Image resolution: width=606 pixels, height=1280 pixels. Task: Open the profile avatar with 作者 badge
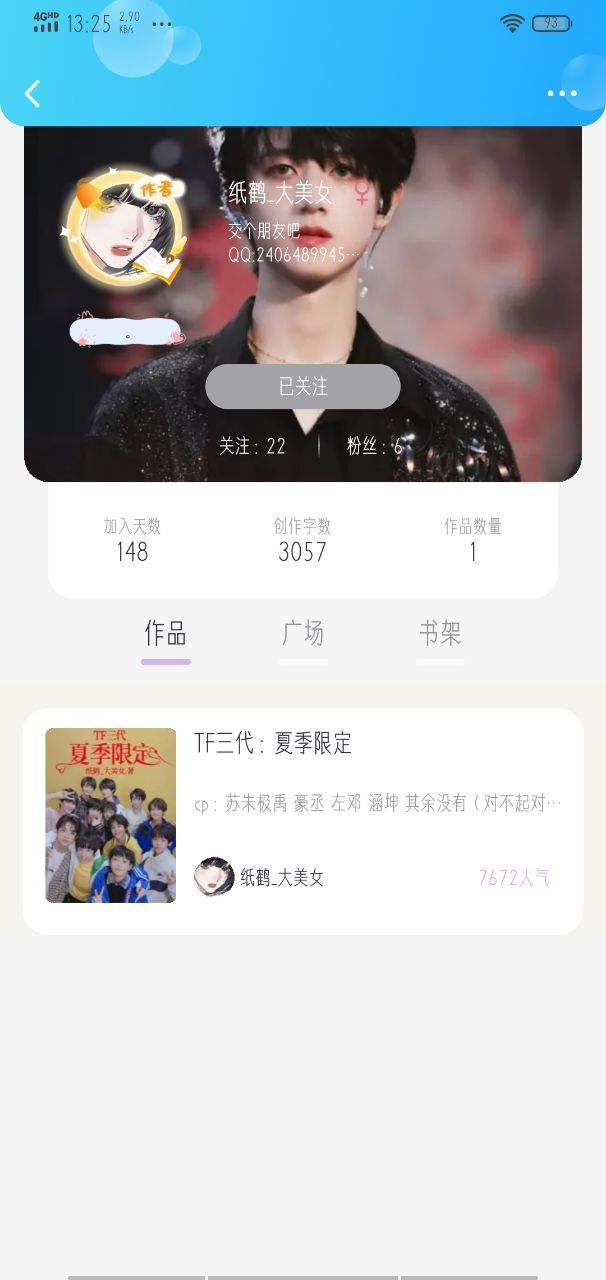[x=125, y=227]
